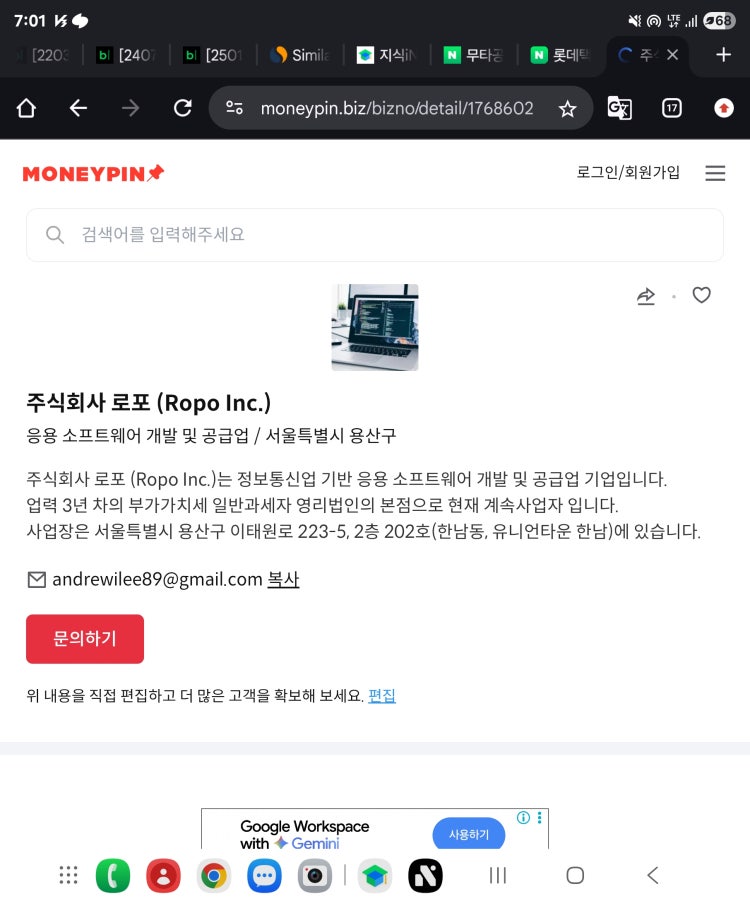Tap the system recent apps button
Screen dimensions: 750x901
point(497,876)
